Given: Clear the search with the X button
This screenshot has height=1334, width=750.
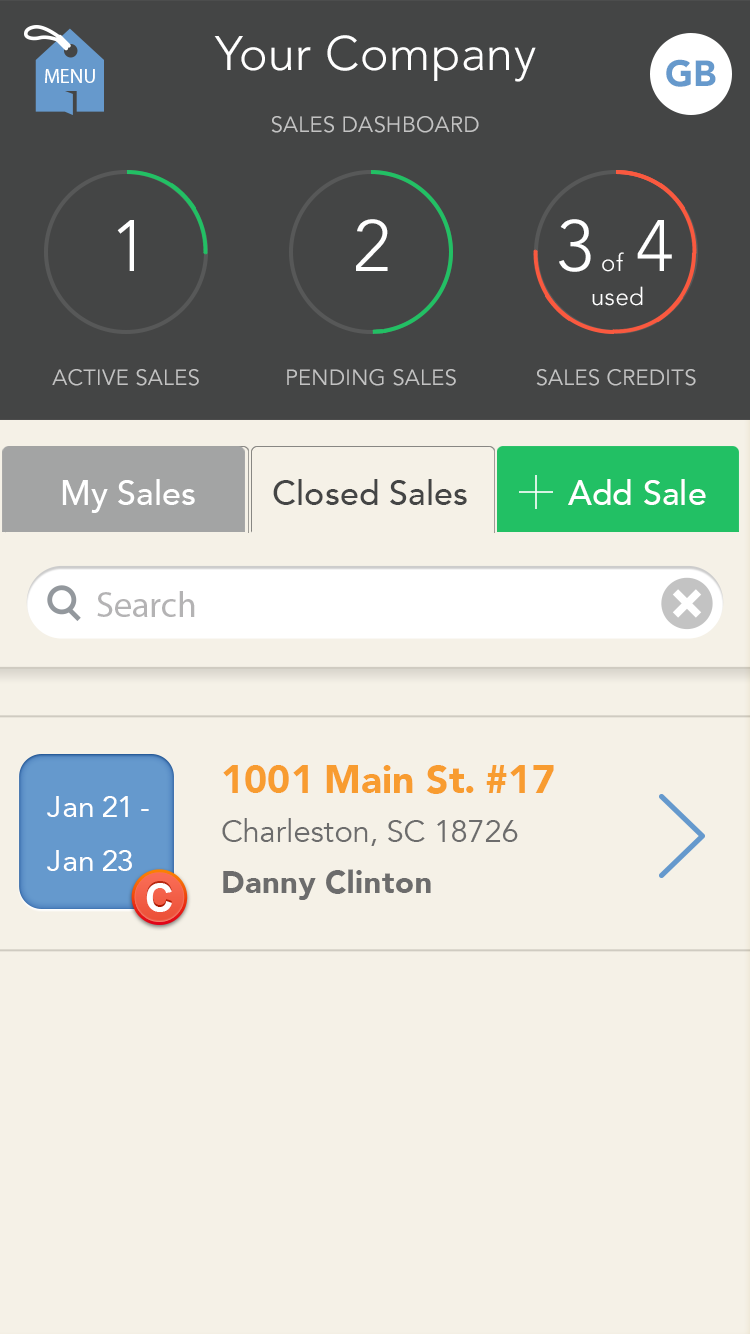Looking at the screenshot, I should [x=687, y=604].
